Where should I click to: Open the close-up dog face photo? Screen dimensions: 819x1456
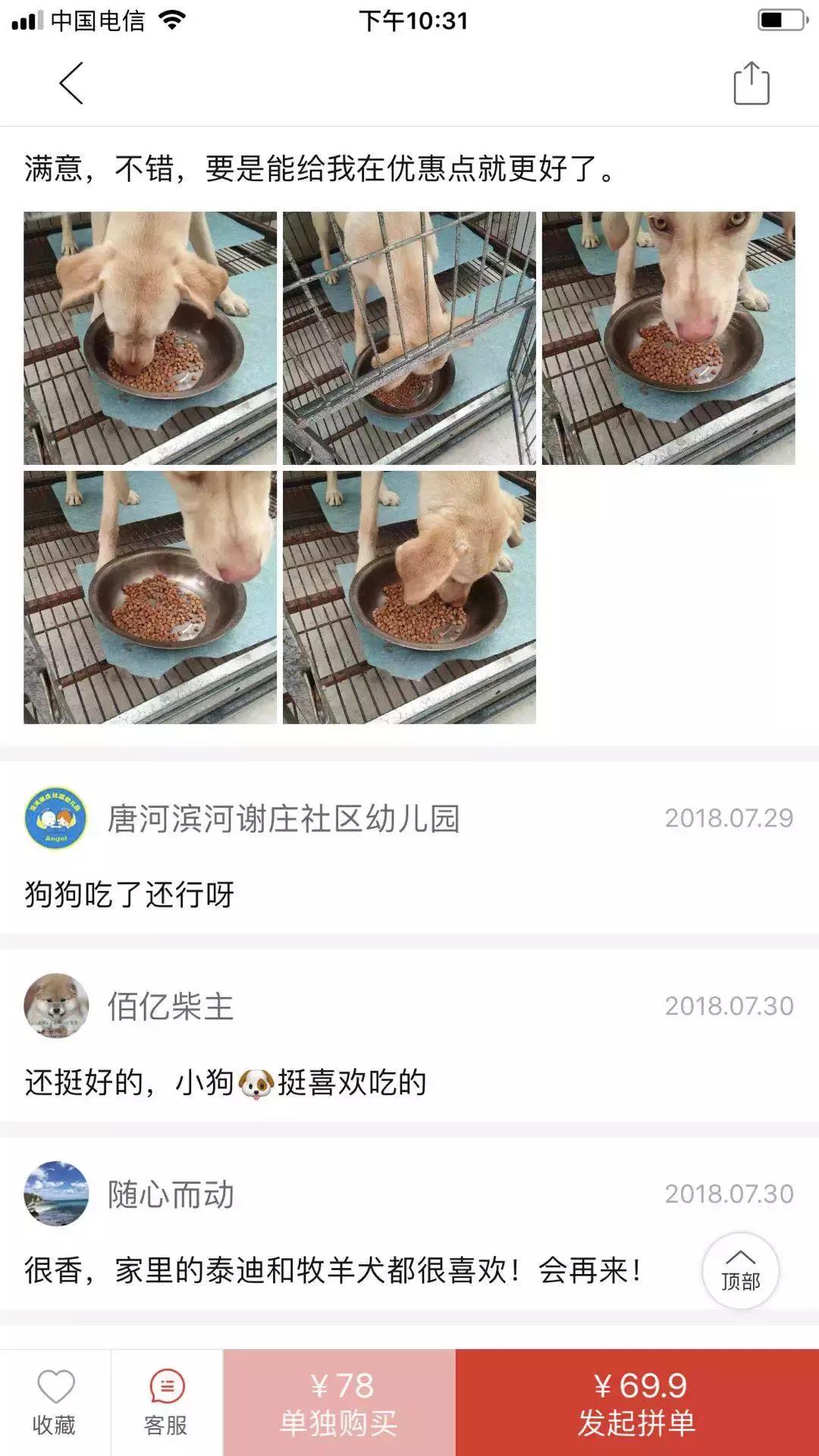click(670, 340)
